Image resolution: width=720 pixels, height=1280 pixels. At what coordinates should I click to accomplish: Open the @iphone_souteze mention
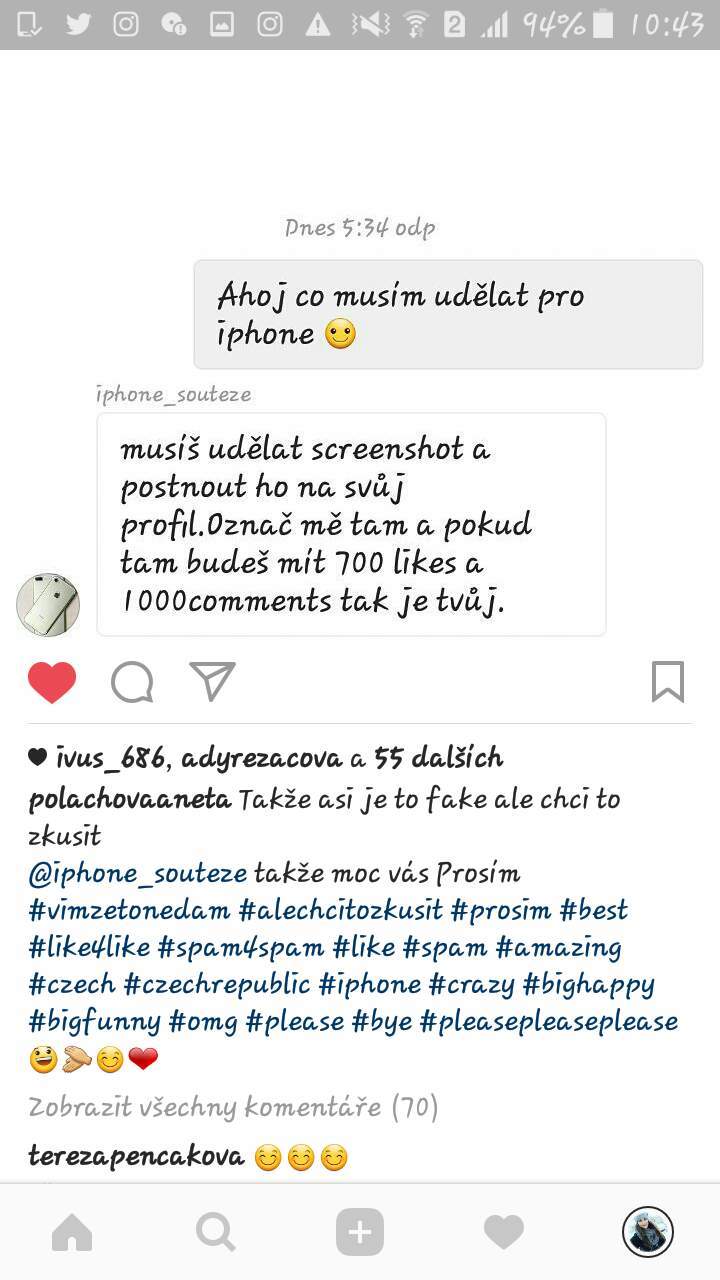coord(138,874)
